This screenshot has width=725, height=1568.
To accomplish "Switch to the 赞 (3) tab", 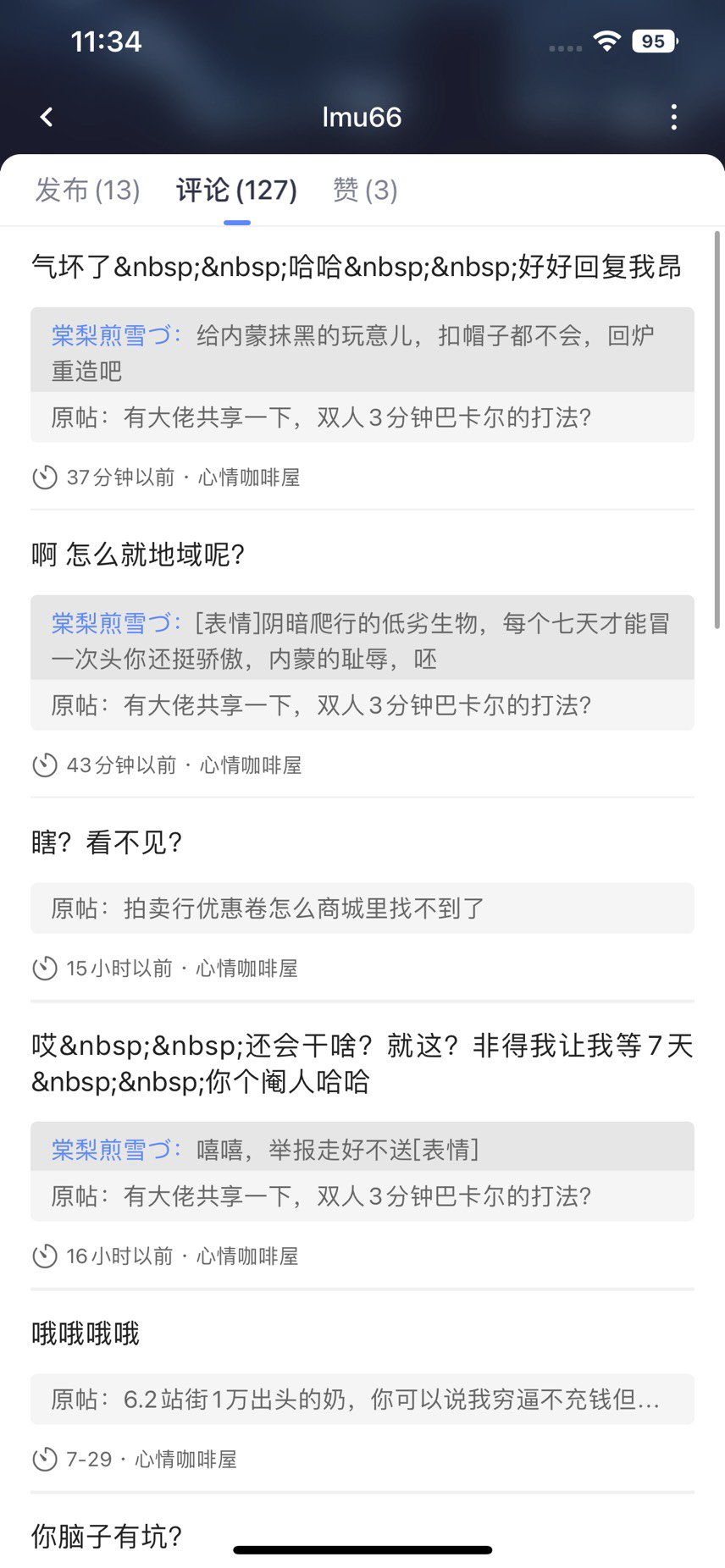I will pyautogui.click(x=365, y=190).
